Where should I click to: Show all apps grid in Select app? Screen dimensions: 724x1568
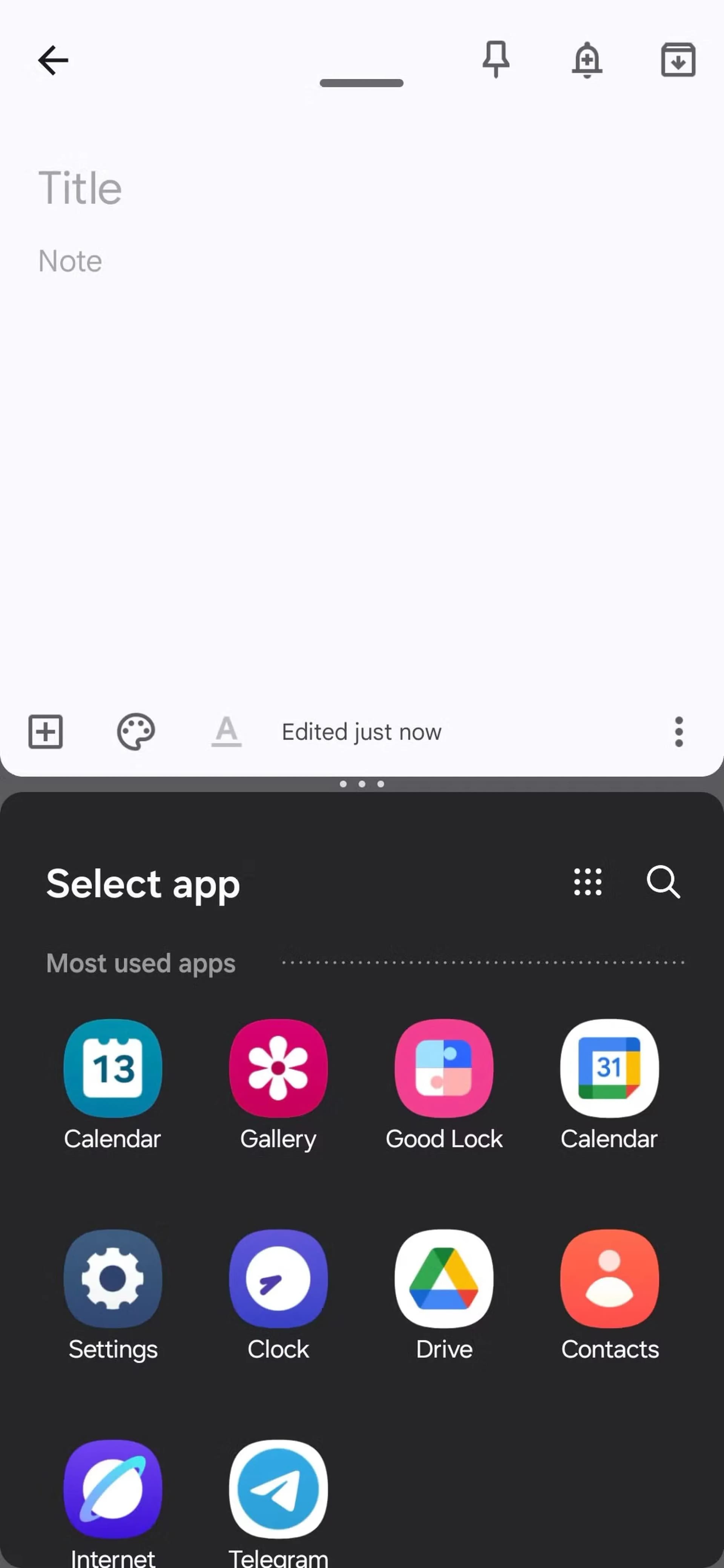tap(587, 882)
